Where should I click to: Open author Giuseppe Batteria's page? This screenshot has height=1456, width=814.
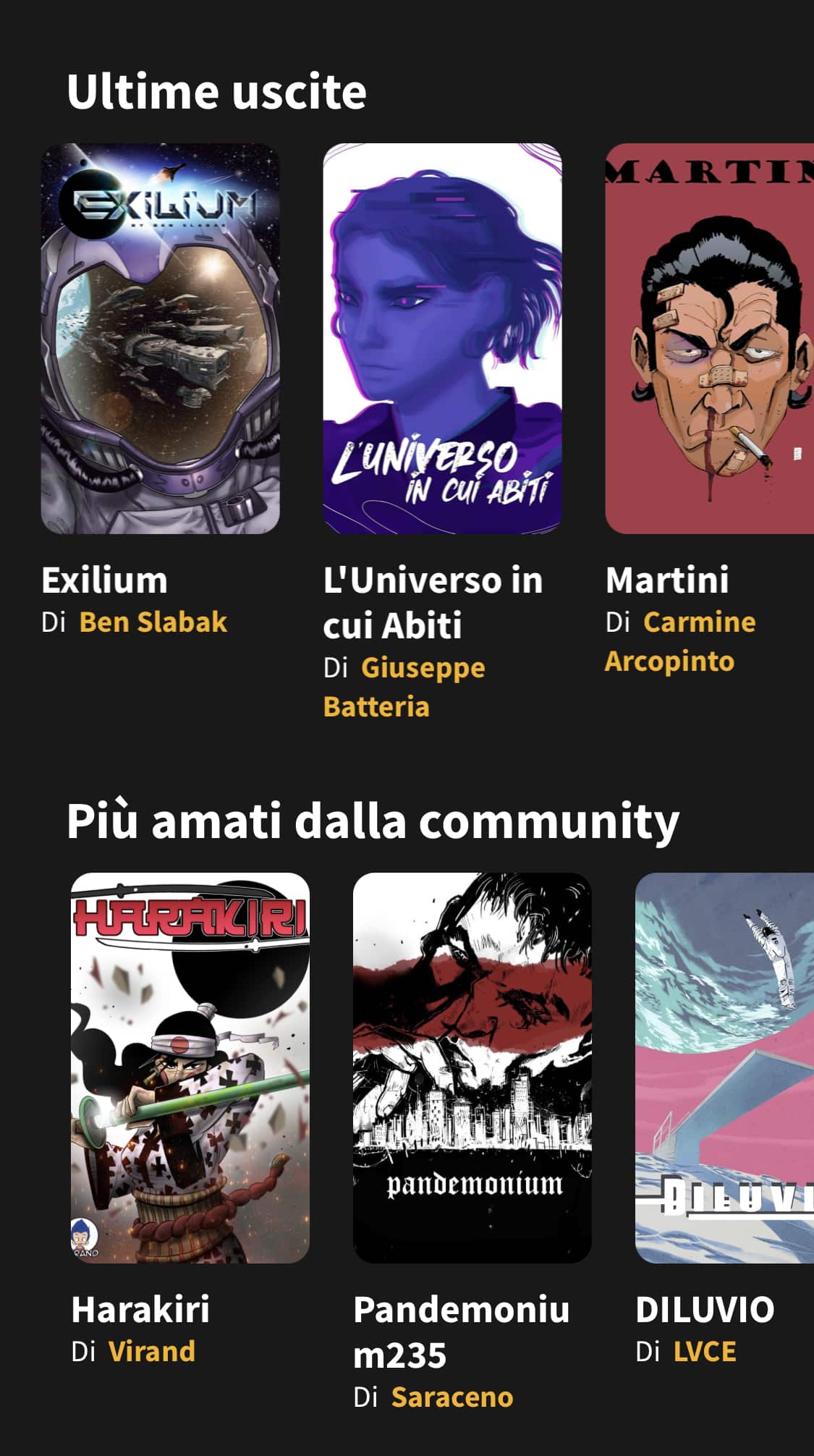tap(405, 685)
